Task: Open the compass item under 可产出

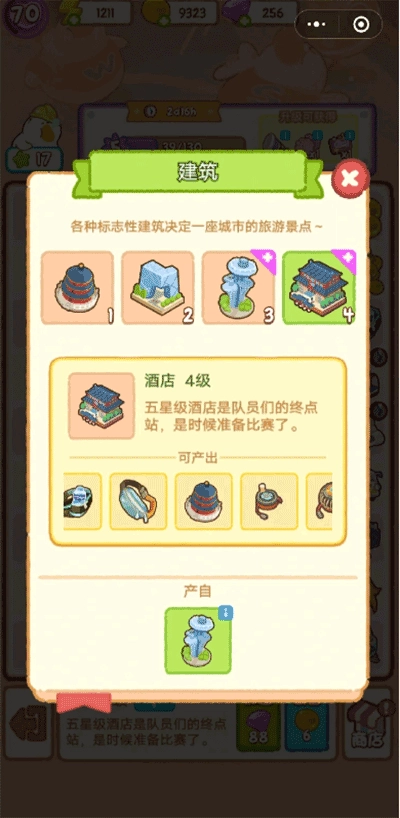Action: click(269, 501)
